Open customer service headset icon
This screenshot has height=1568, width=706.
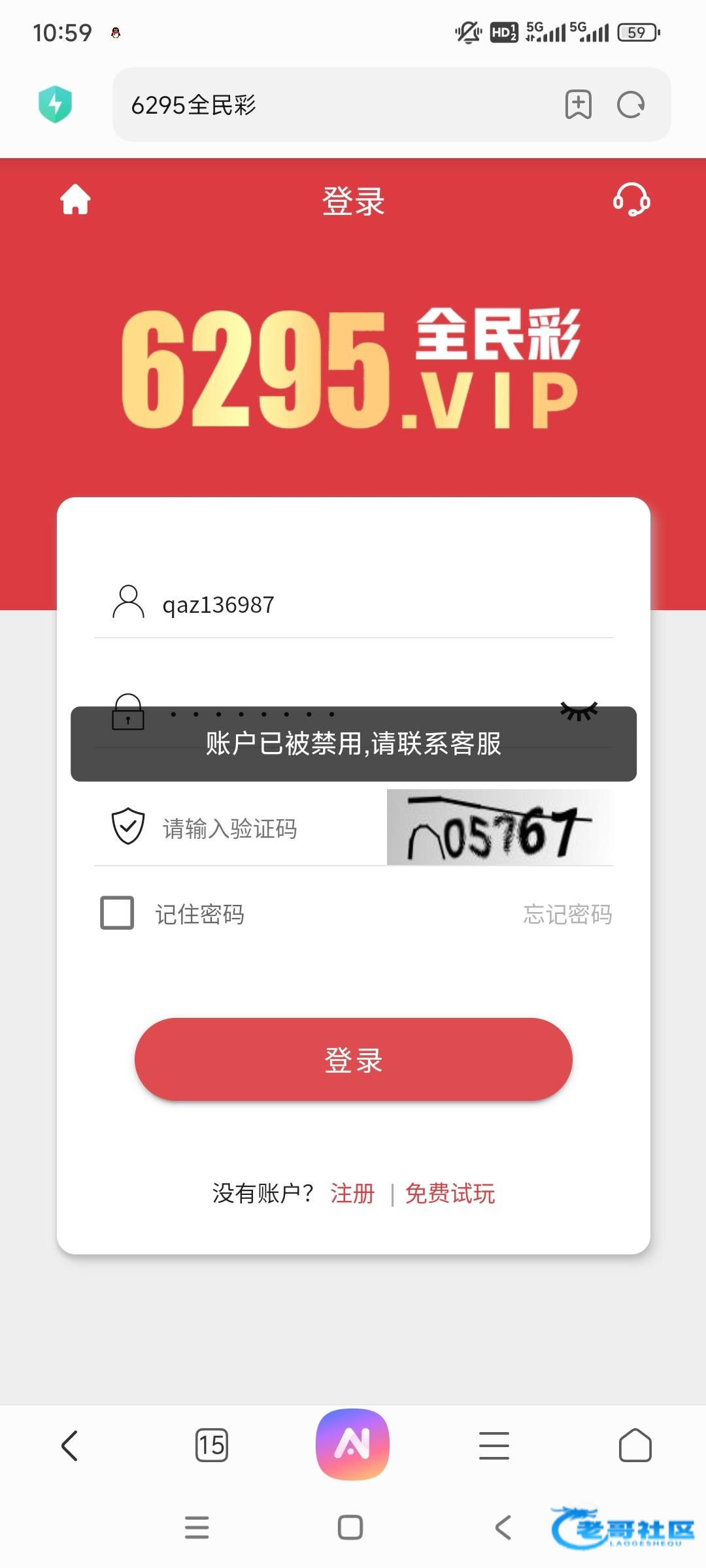pyautogui.click(x=631, y=199)
